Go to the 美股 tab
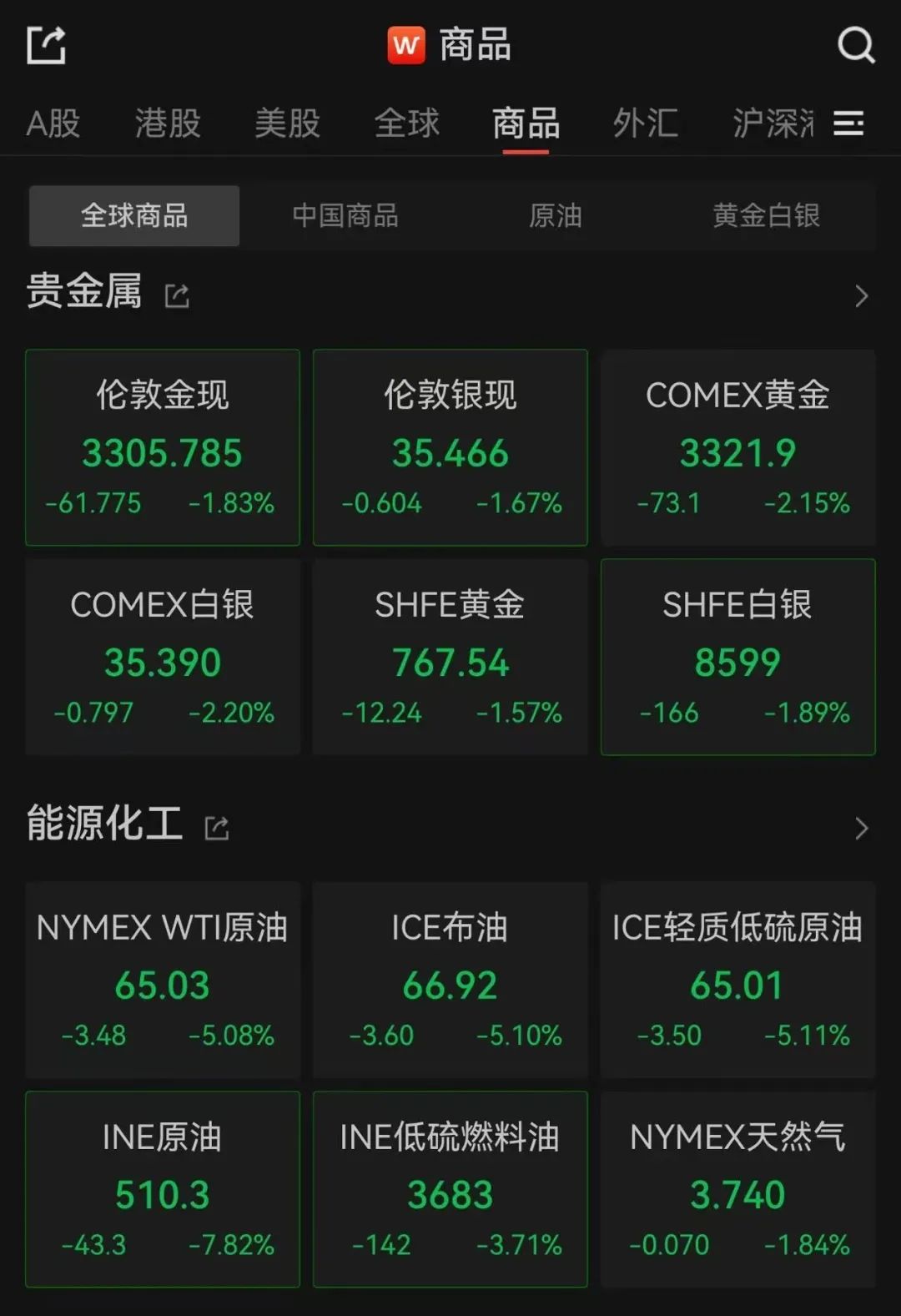Image resolution: width=901 pixels, height=1316 pixels. [x=288, y=124]
